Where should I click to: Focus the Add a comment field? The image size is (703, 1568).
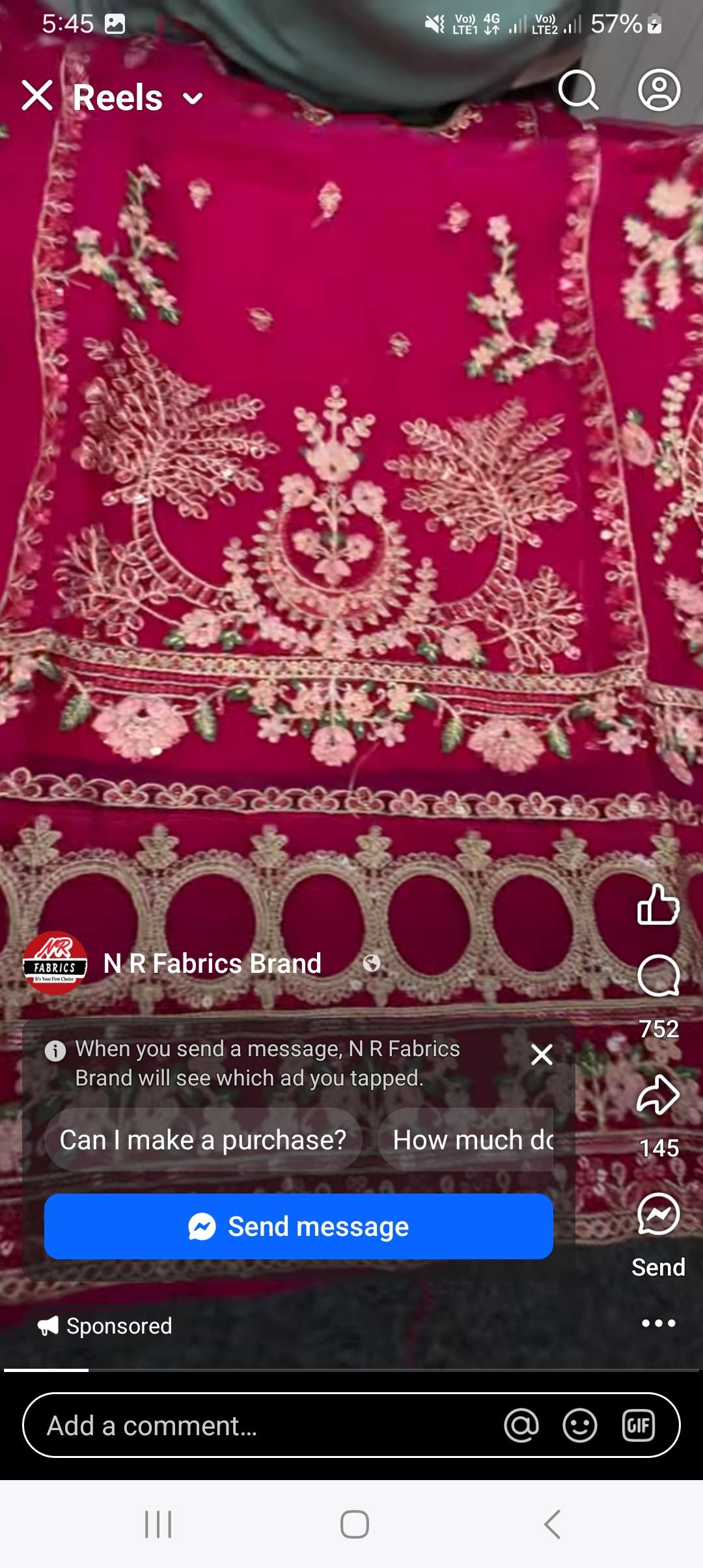260,1426
